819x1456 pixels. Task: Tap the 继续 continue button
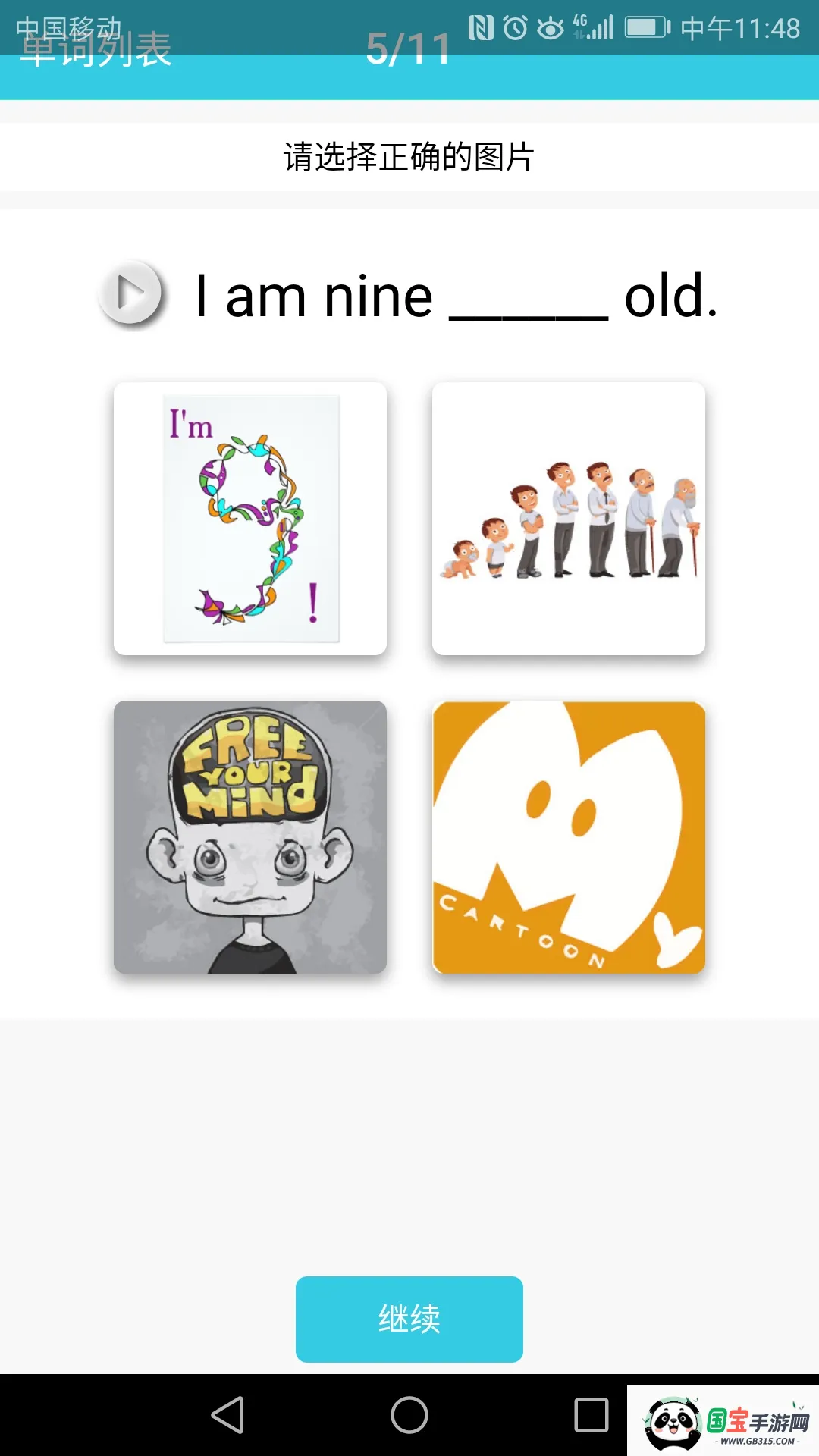(409, 1319)
